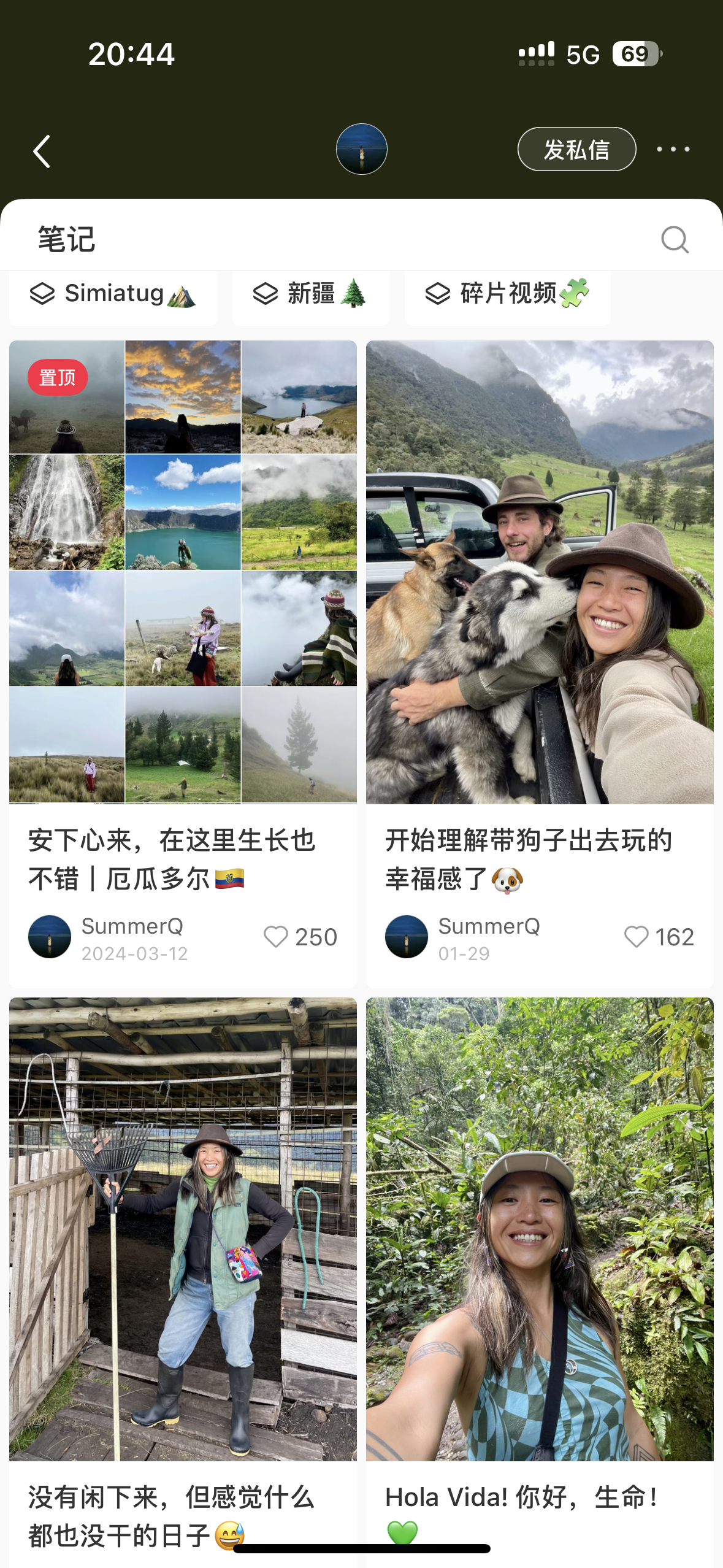723x1568 pixels.
Task: Open the Simiatug collection
Action: pos(113,294)
